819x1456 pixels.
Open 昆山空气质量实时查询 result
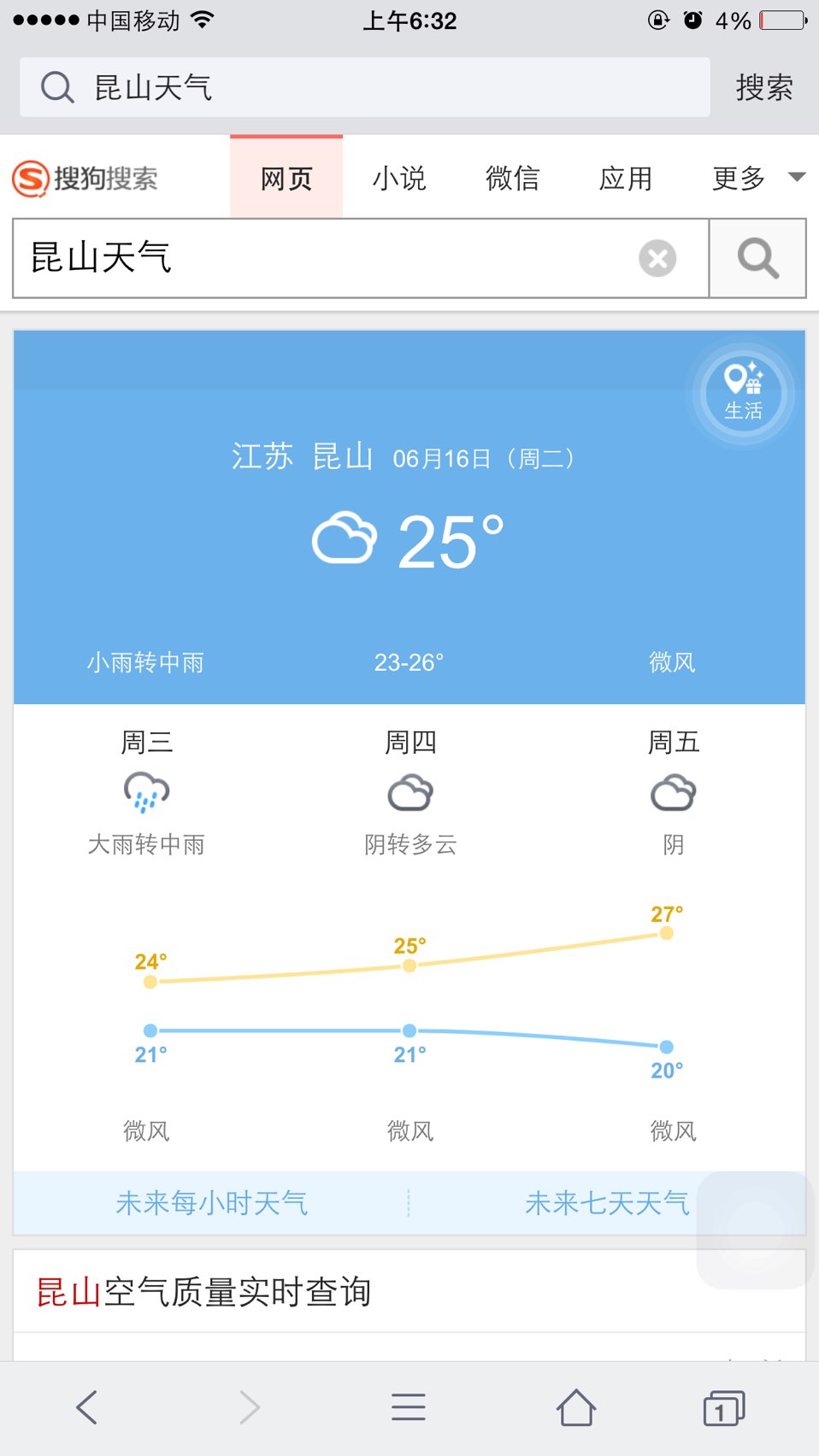click(203, 1292)
